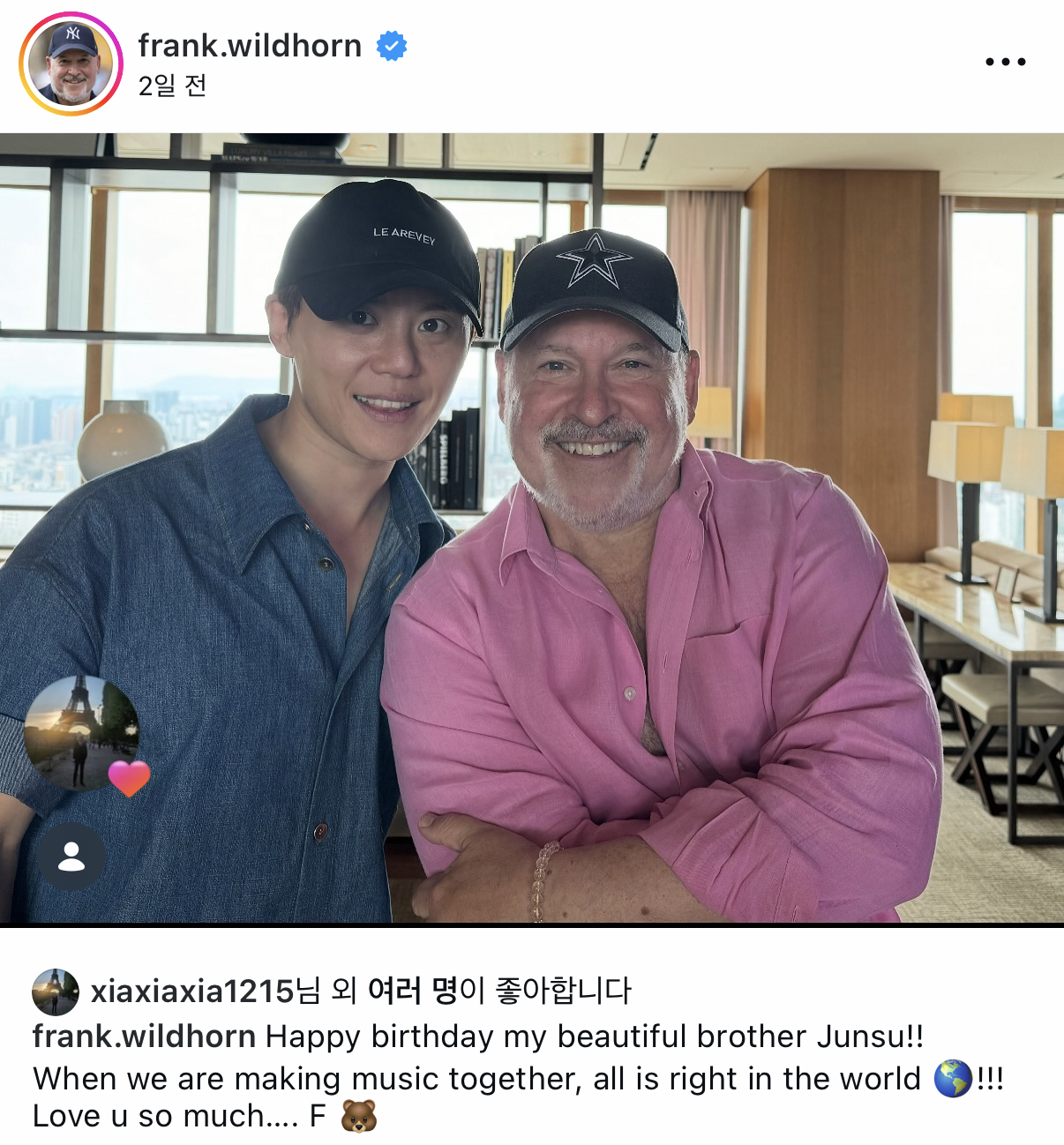This screenshot has width=1064, height=1145.
Task: Open the frank.wildhorn profile from the caption
Action: (x=144, y=1036)
